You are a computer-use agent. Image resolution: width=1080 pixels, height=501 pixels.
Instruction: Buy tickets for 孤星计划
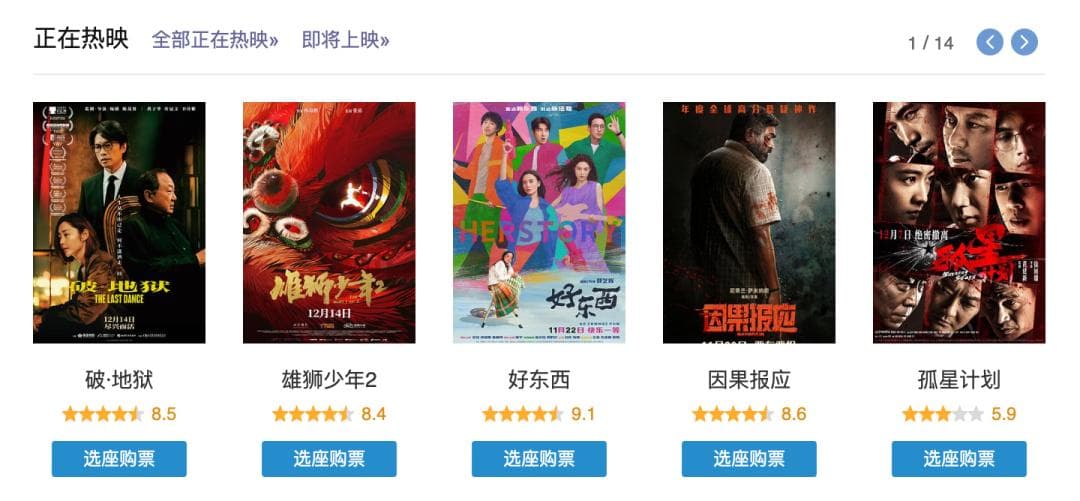(x=959, y=459)
